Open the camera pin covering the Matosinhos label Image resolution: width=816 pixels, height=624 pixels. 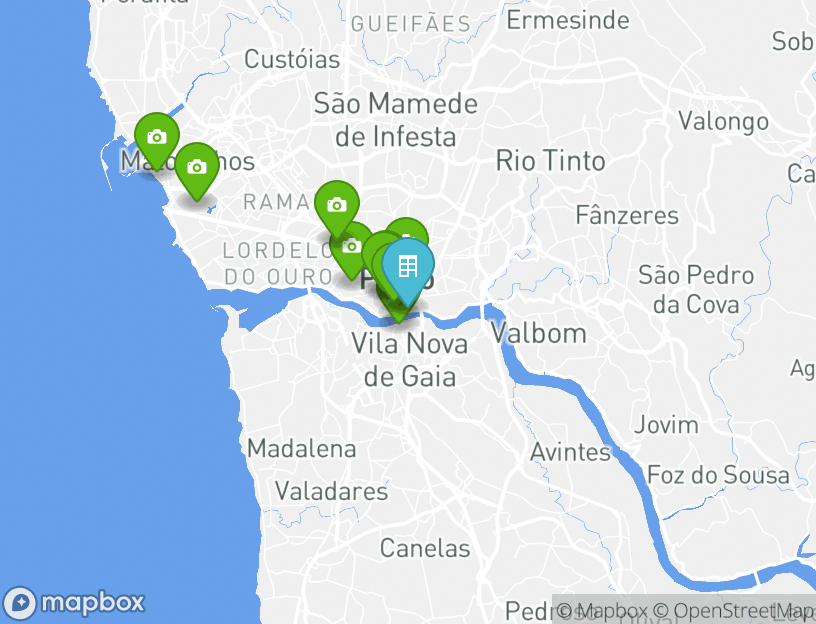157,138
